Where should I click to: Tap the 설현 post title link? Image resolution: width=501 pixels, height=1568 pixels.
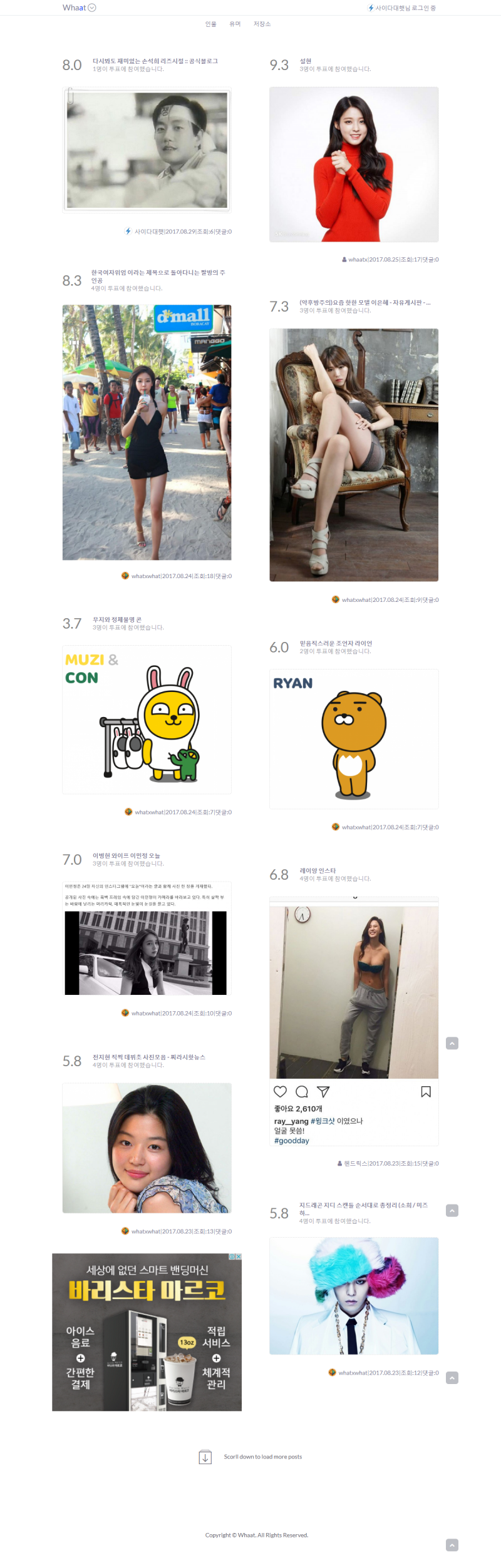point(305,61)
